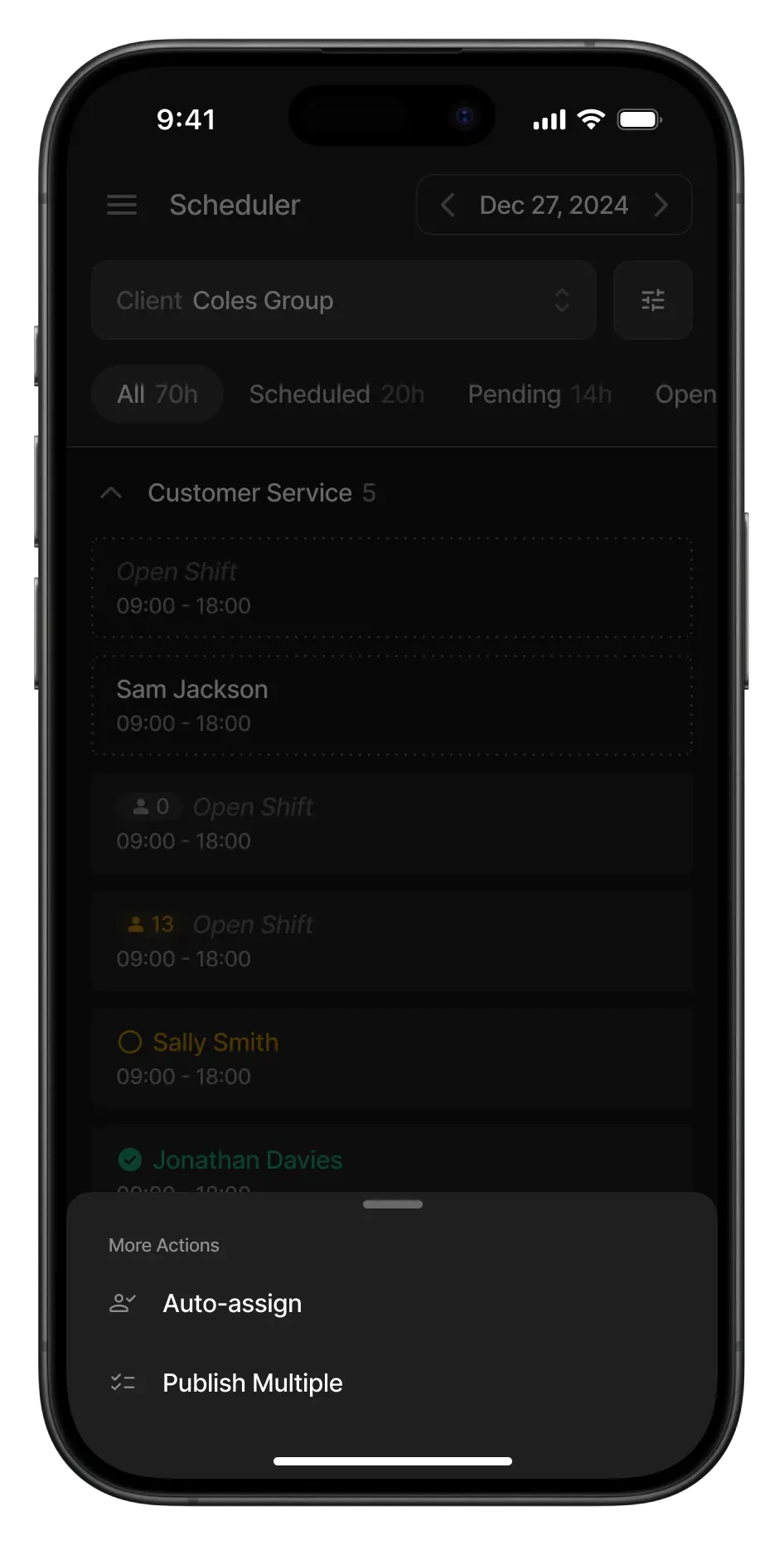The width and height of the screenshot is (784, 1545).
Task: Open the Open Shift with 0 applicants
Action: 391,823
